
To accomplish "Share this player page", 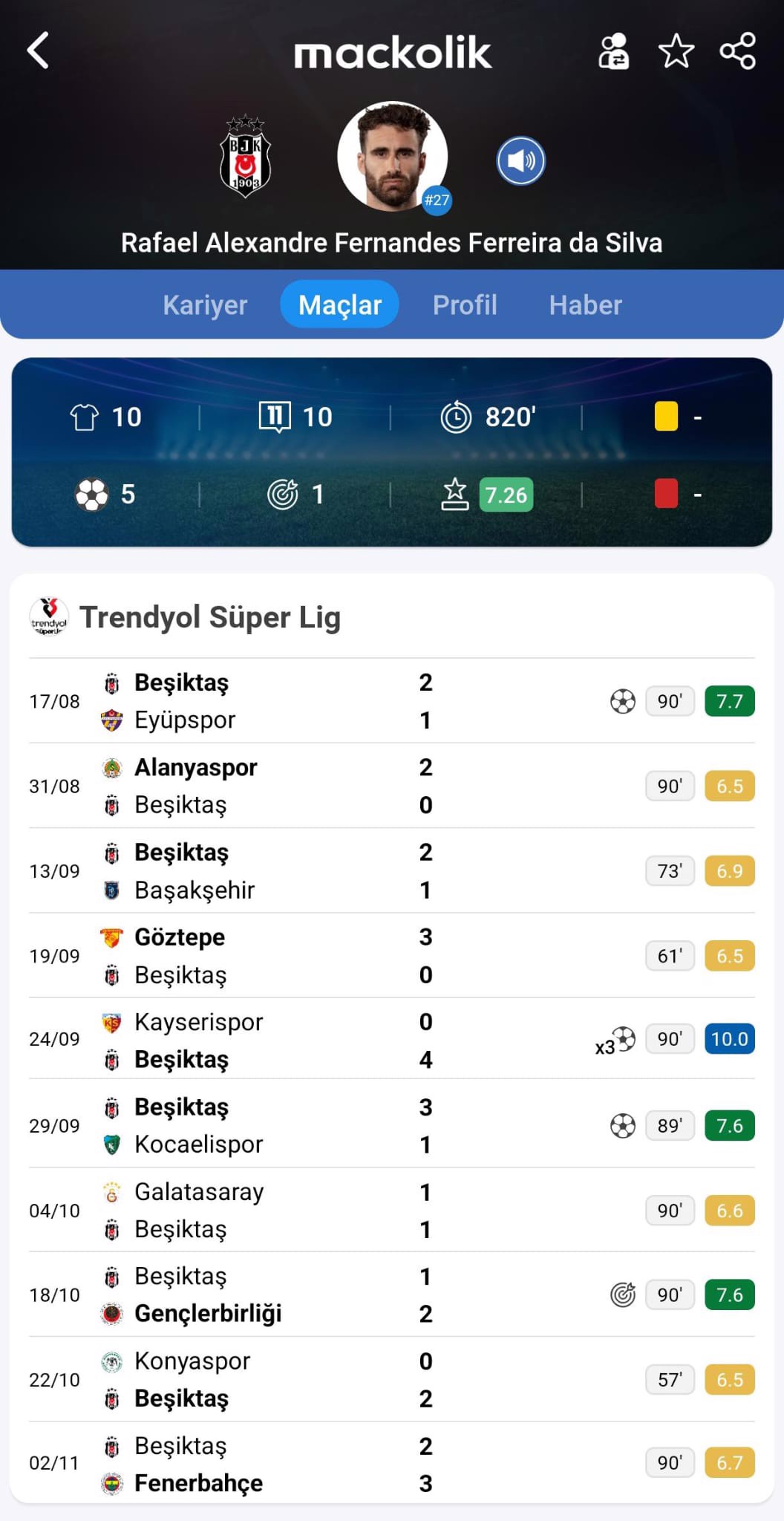I will click(737, 51).
